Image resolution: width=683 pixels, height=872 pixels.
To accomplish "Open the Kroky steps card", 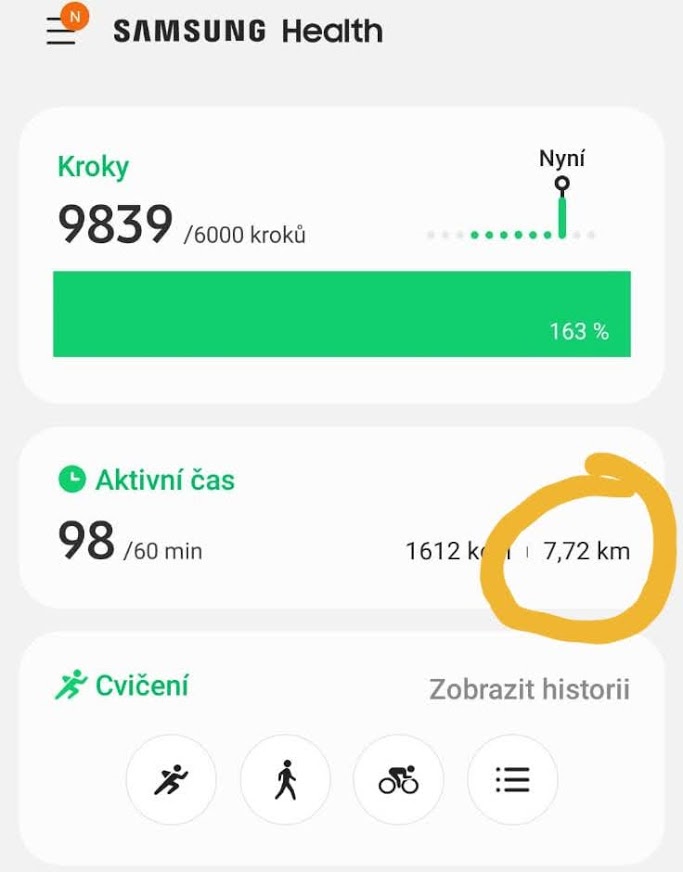I will tap(340, 255).
